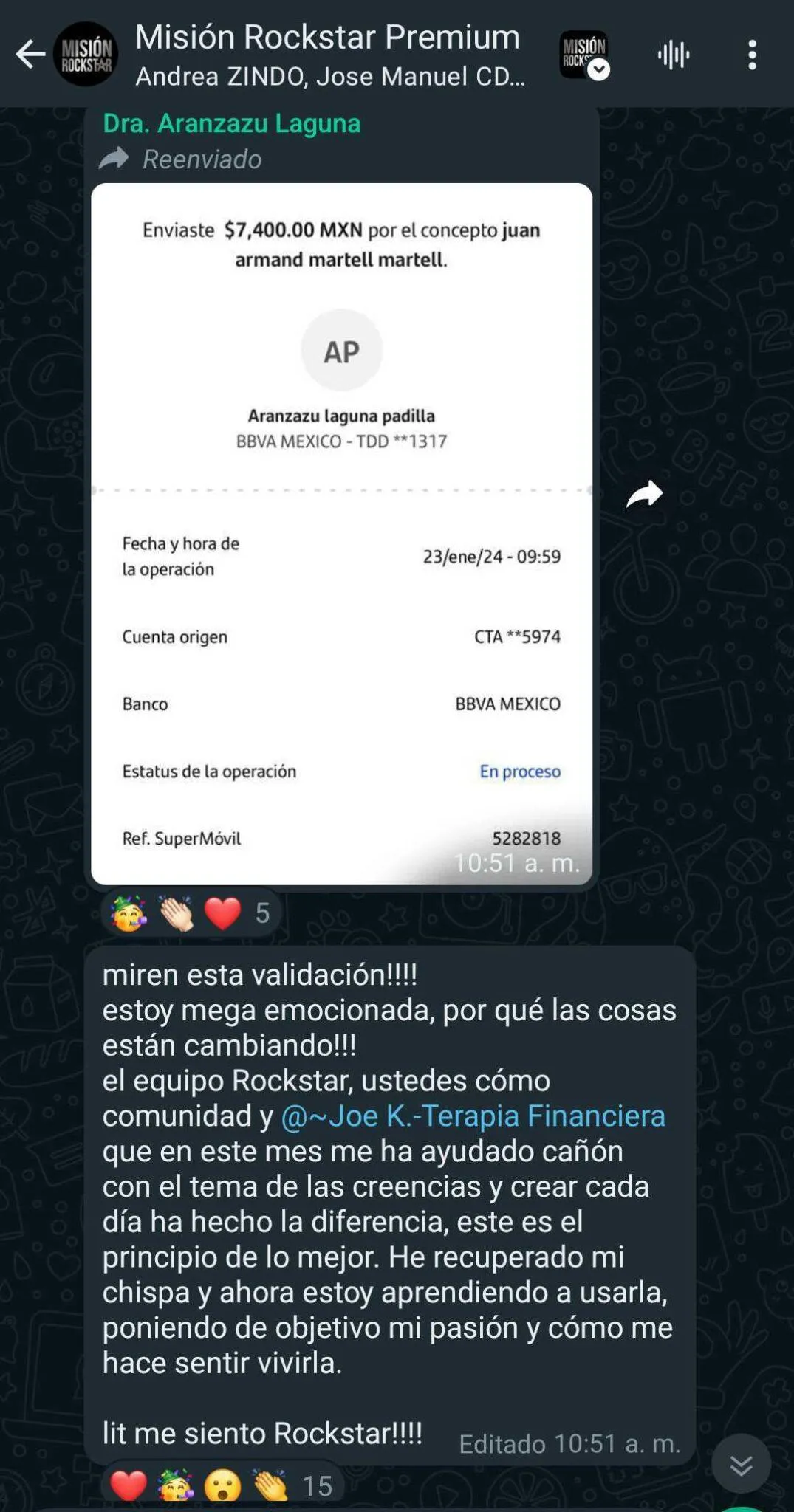View the 15 reactions on the text message
794x1512 pixels.
click(x=222, y=1485)
